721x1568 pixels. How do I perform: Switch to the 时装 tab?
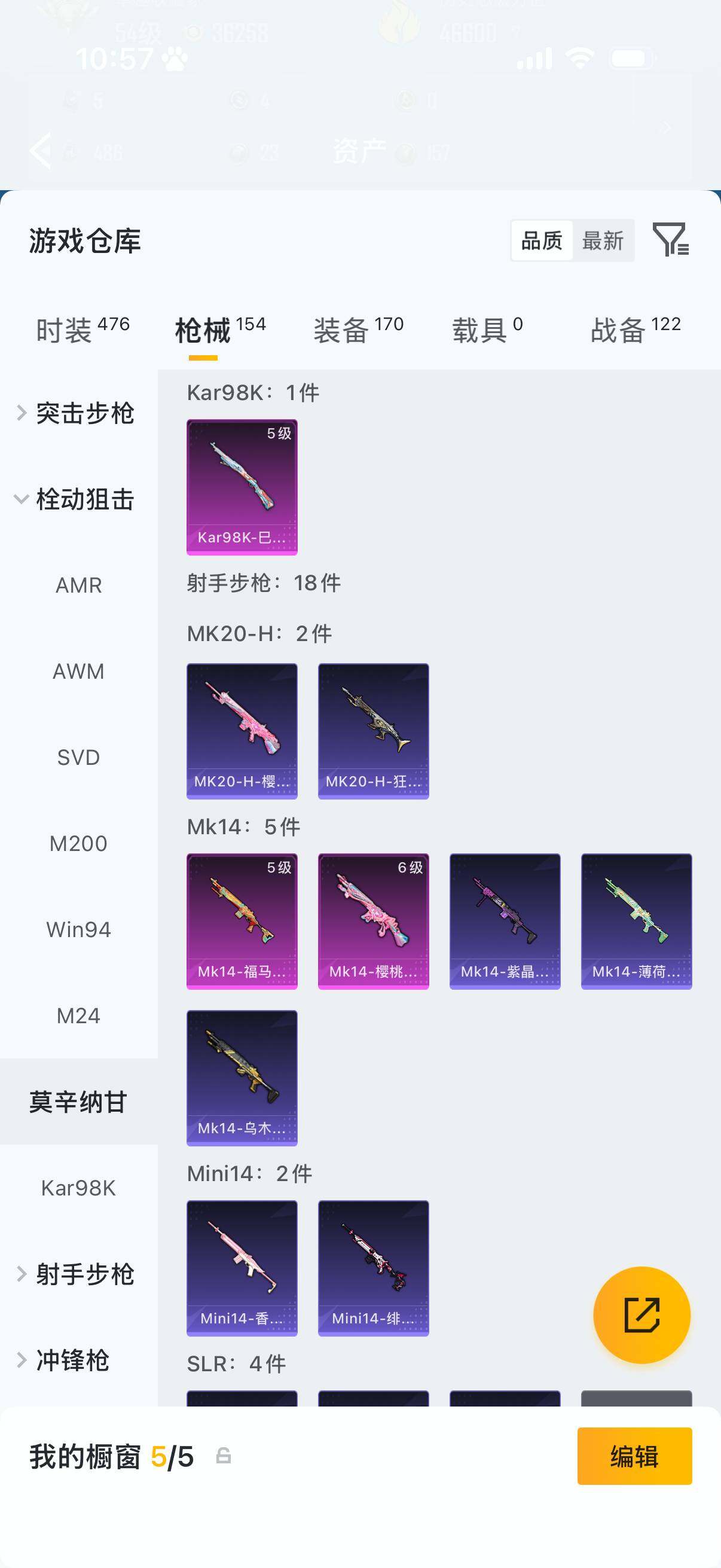(67, 327)
